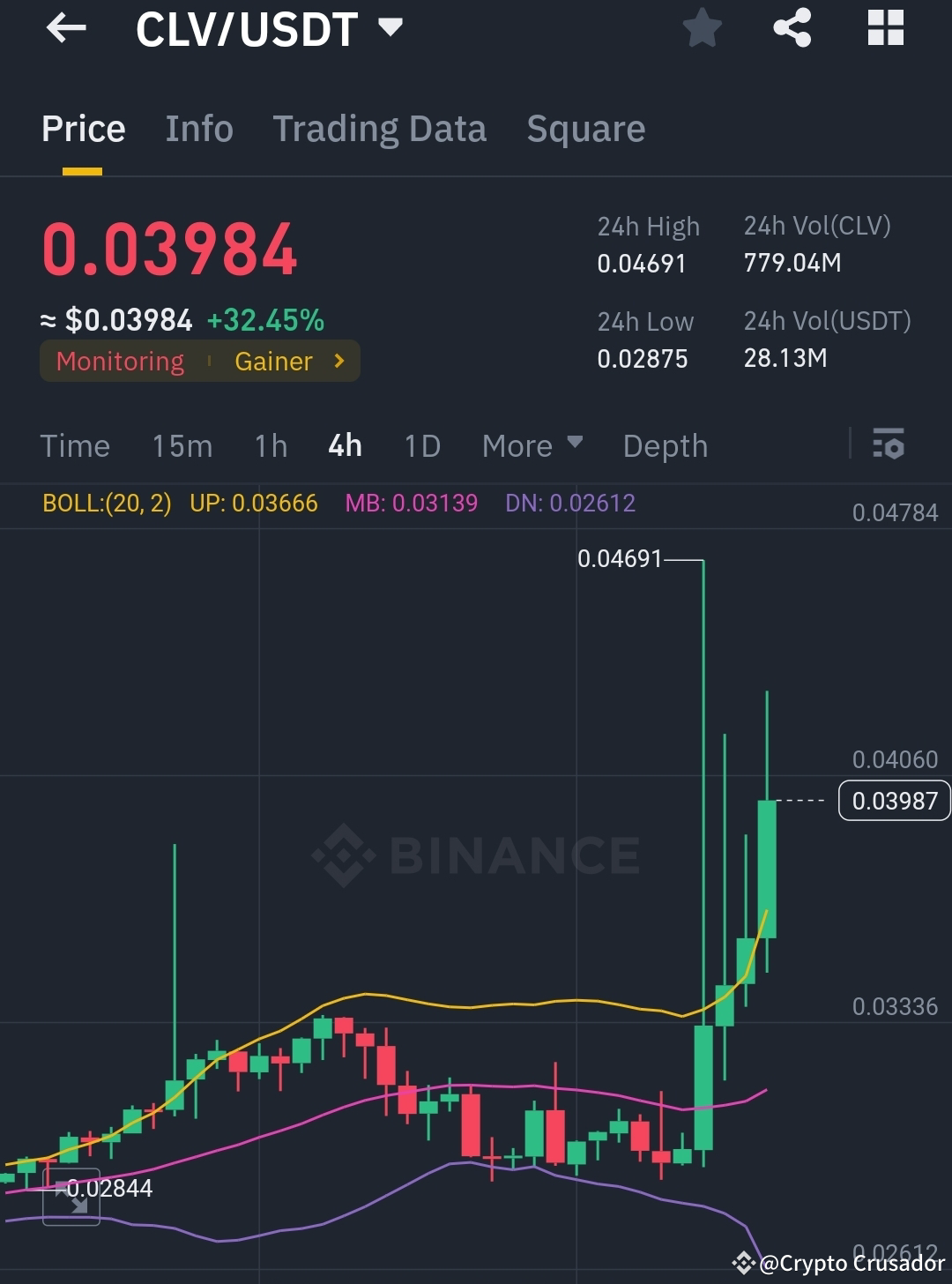Viewport: 952px width, 1284px height.
Task: Favorite the pair using the star icon
Action: tap(702, 27)
